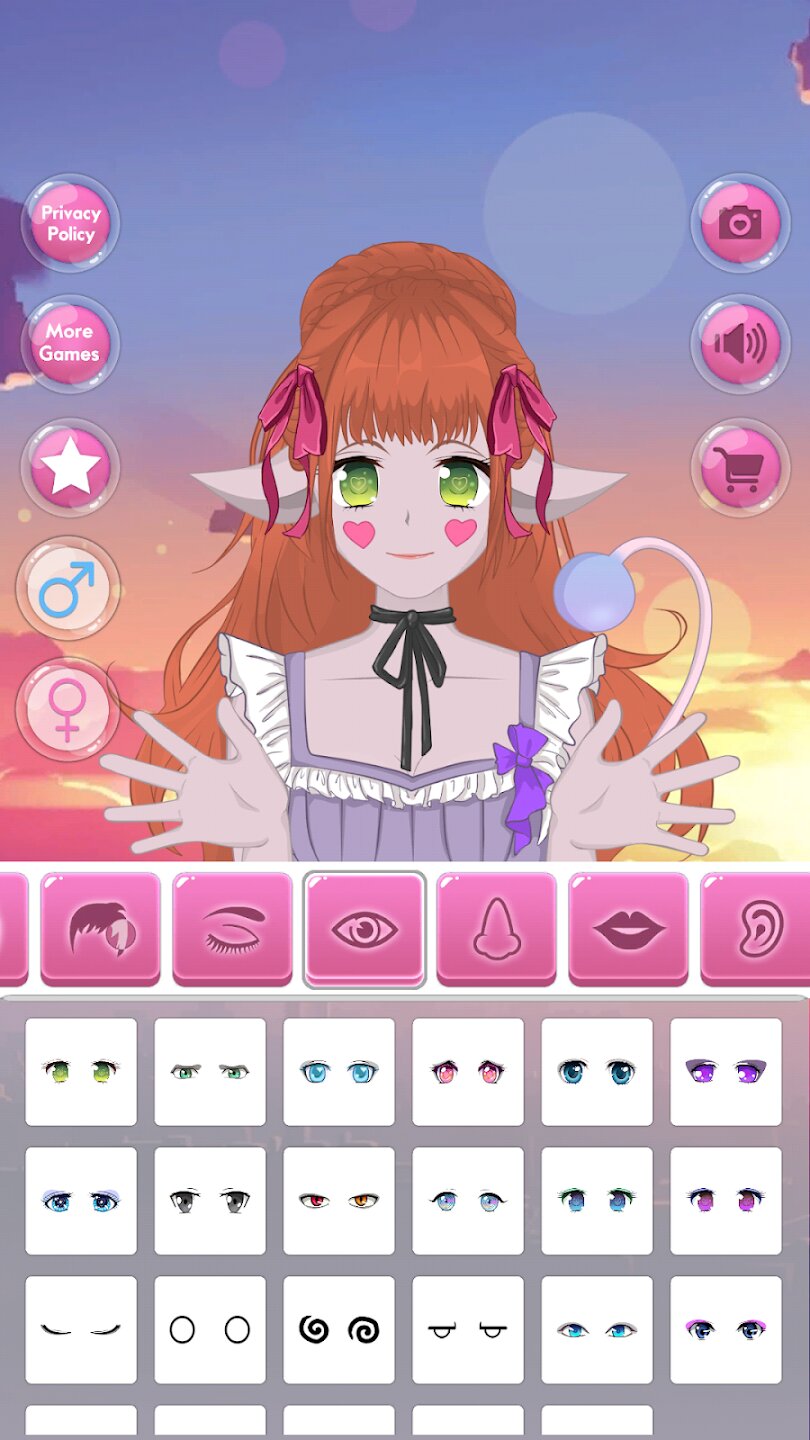Mute the sound
810x1440 pixels.
coord(740,344)
